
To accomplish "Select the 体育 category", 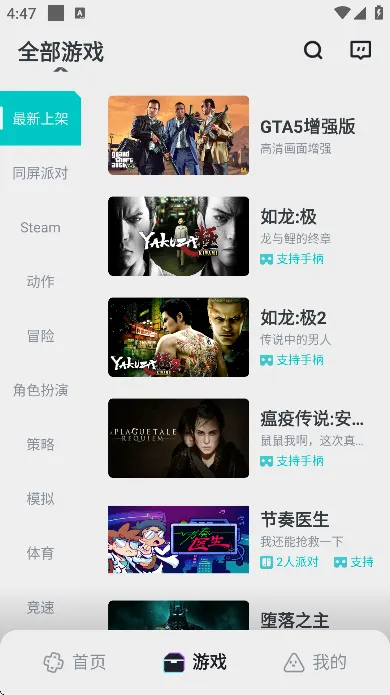I will click(40, 553).
